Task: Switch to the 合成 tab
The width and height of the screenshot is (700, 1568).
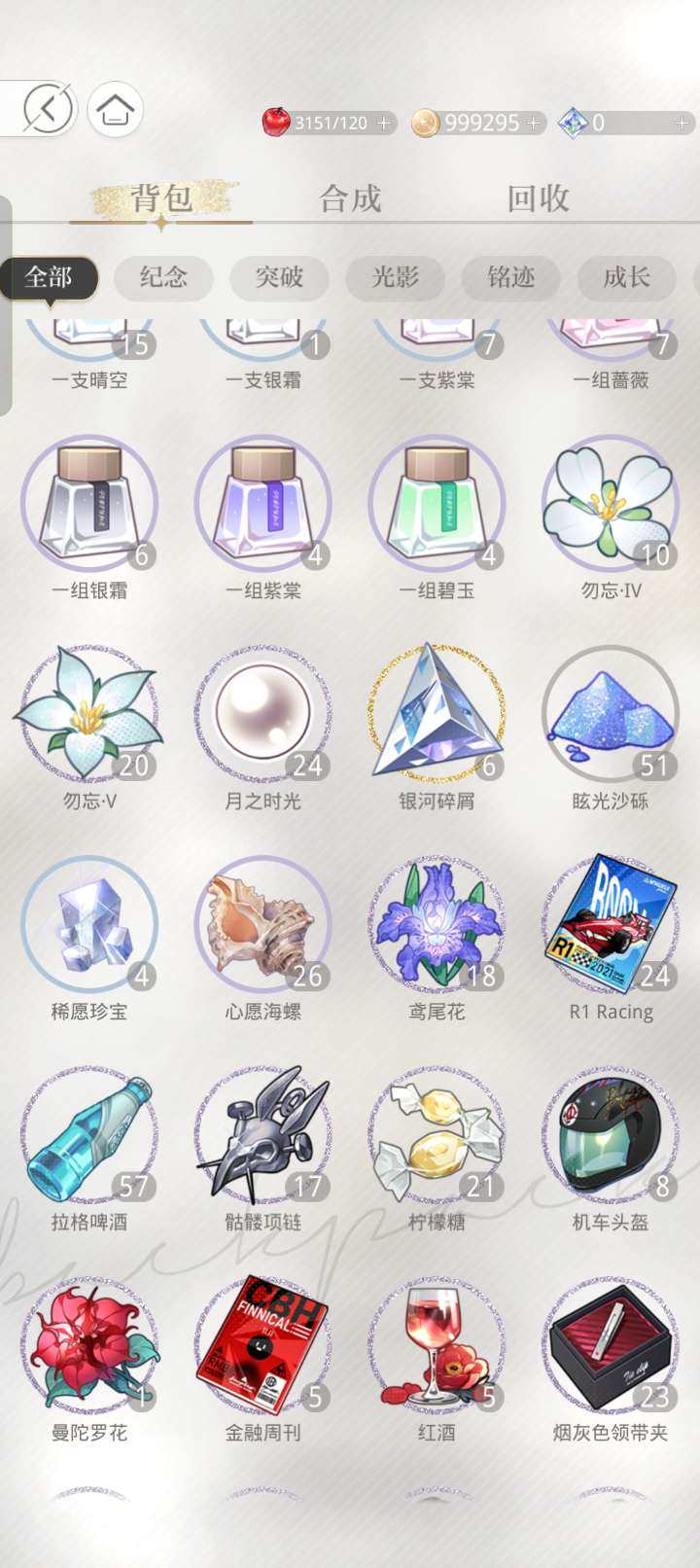Action: click(x=351, y=199)
